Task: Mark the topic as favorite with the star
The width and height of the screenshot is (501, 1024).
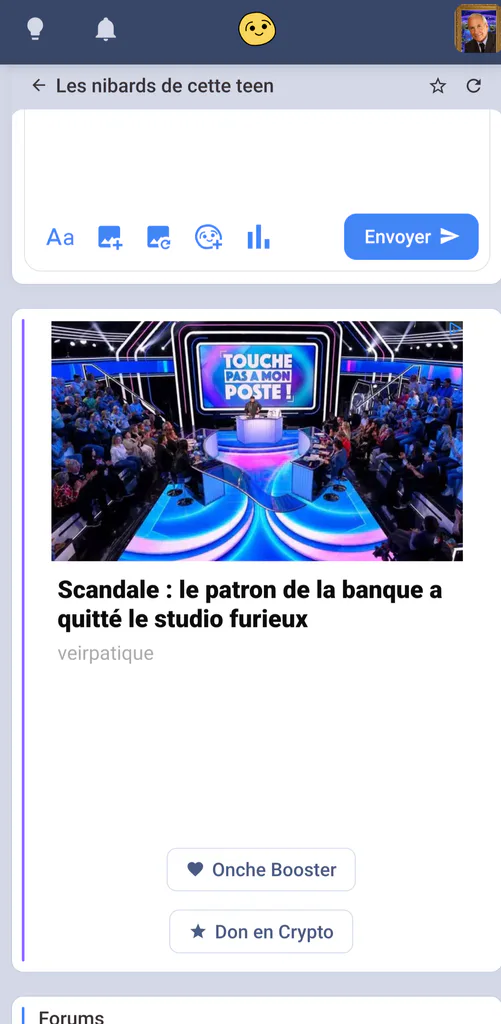Action: tap(438, 86)
